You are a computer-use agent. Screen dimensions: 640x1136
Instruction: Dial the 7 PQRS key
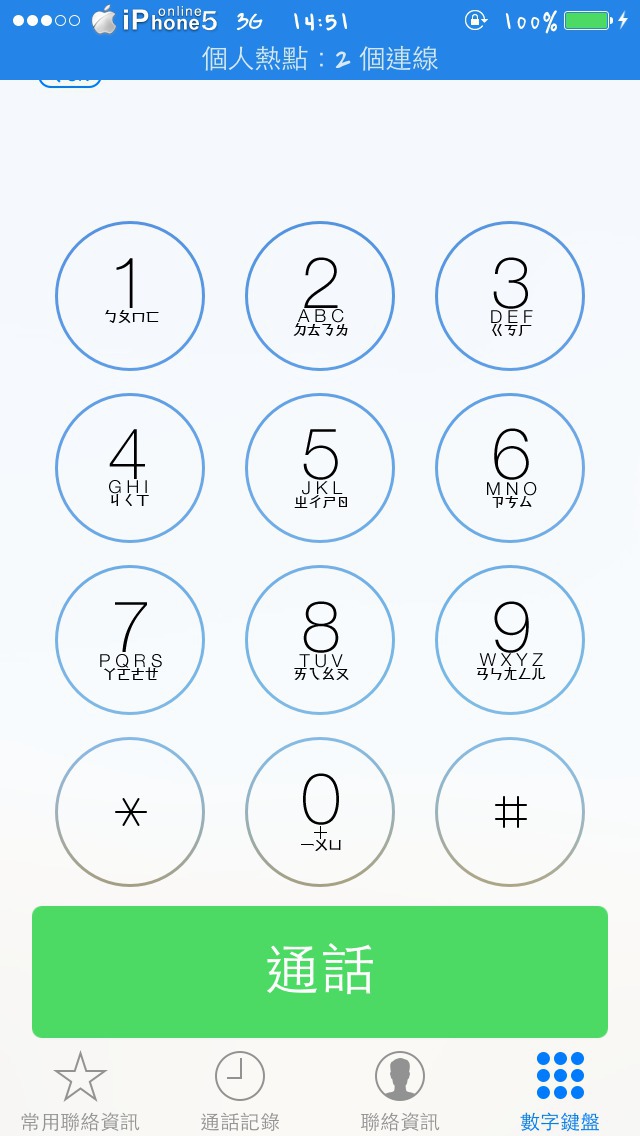(130, 640)
